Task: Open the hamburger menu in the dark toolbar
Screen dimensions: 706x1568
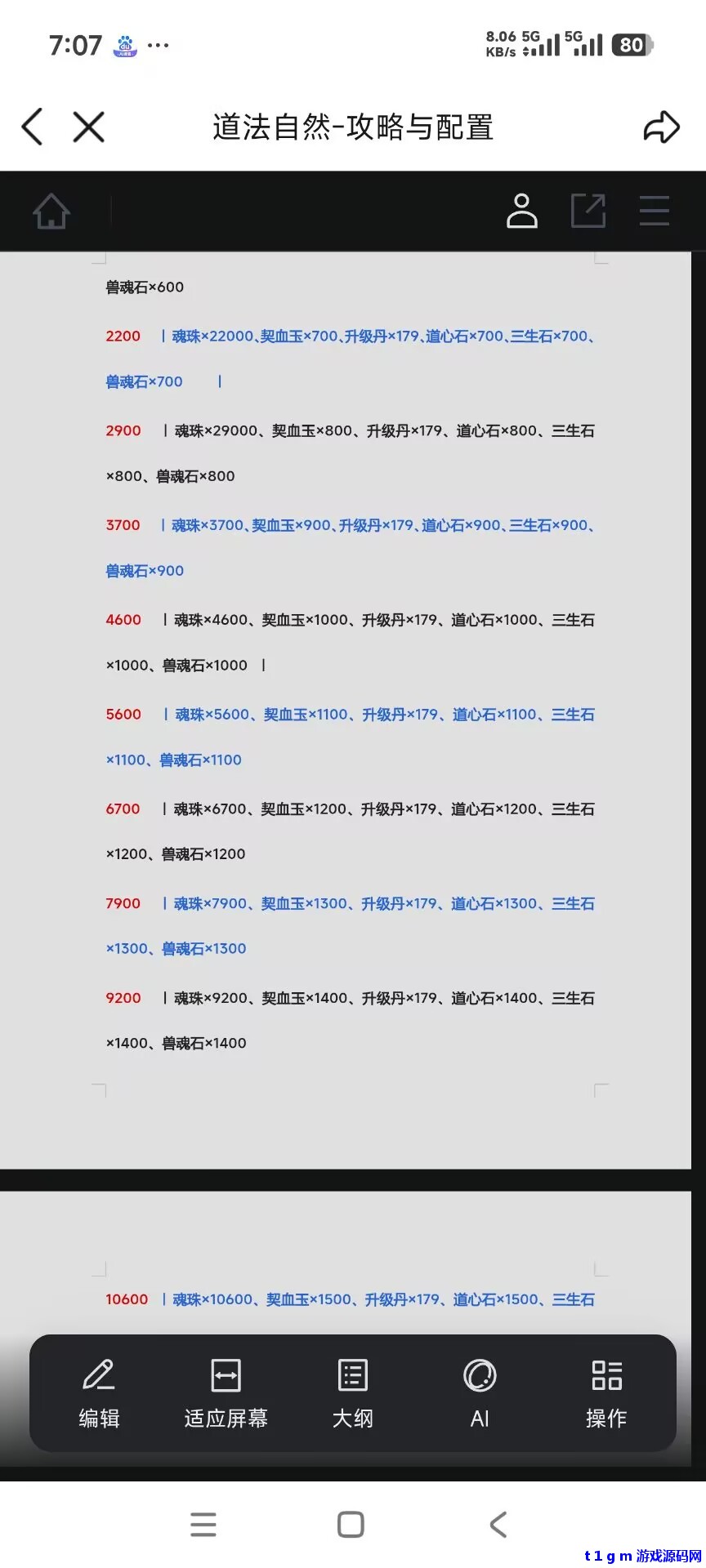Action: tap(654, 211)
